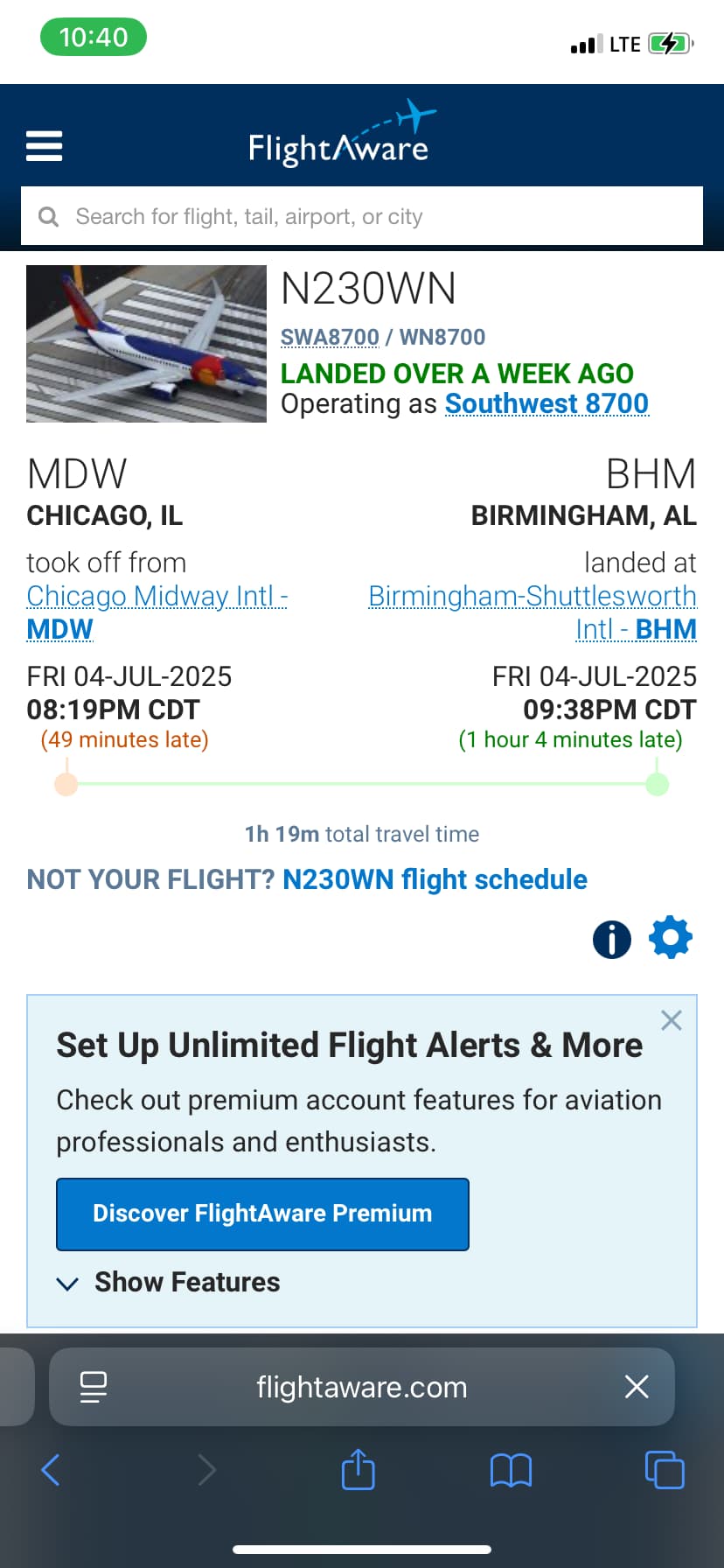
Task: Open the hamburger menu
Action: [x=44, y=146]
